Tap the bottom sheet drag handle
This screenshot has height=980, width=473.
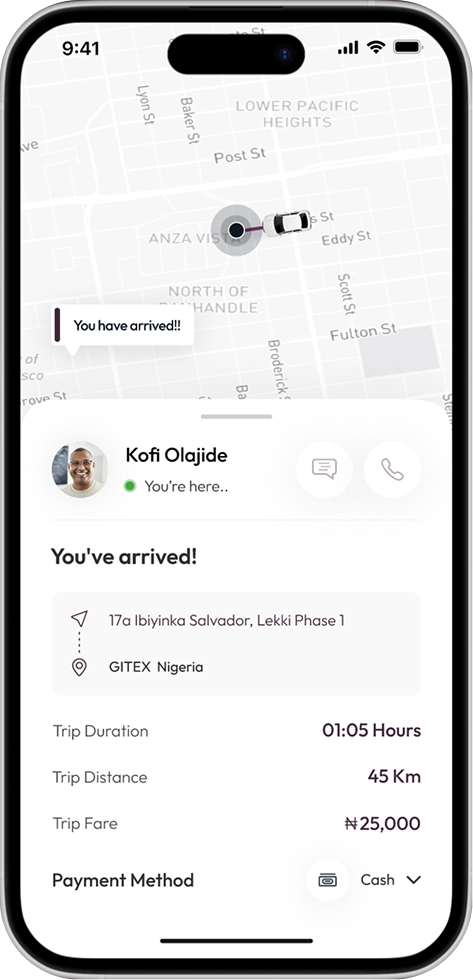(236, 416)
